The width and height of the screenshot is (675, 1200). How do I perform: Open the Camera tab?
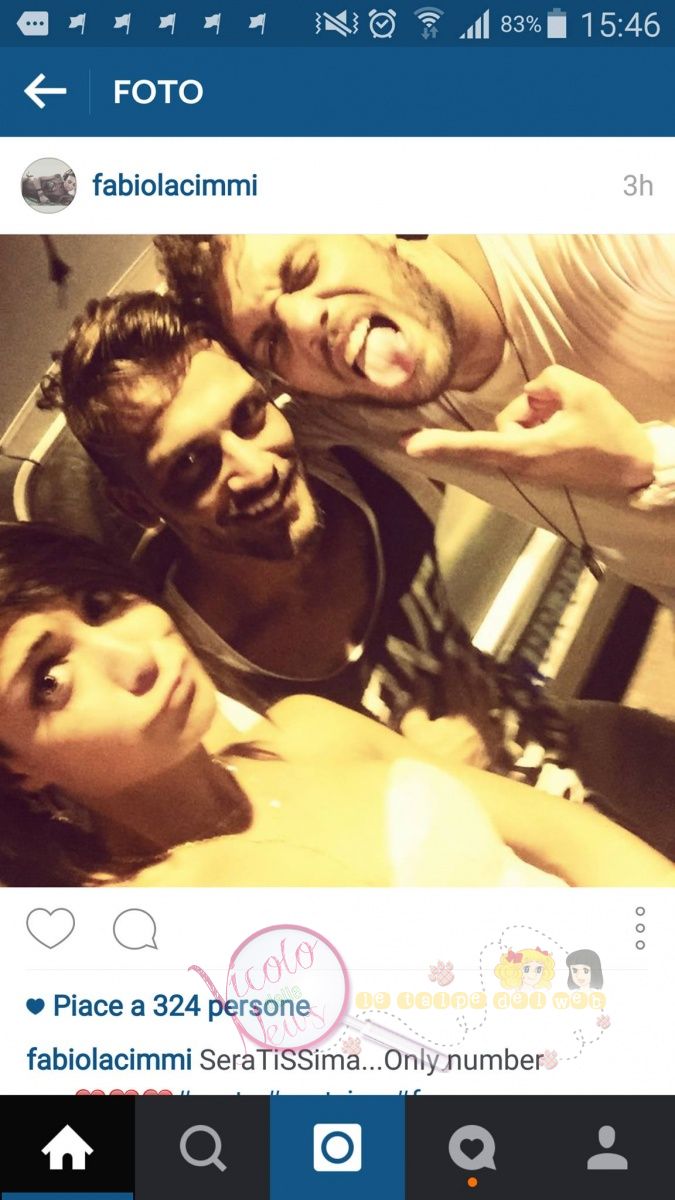click(337, 1148)
